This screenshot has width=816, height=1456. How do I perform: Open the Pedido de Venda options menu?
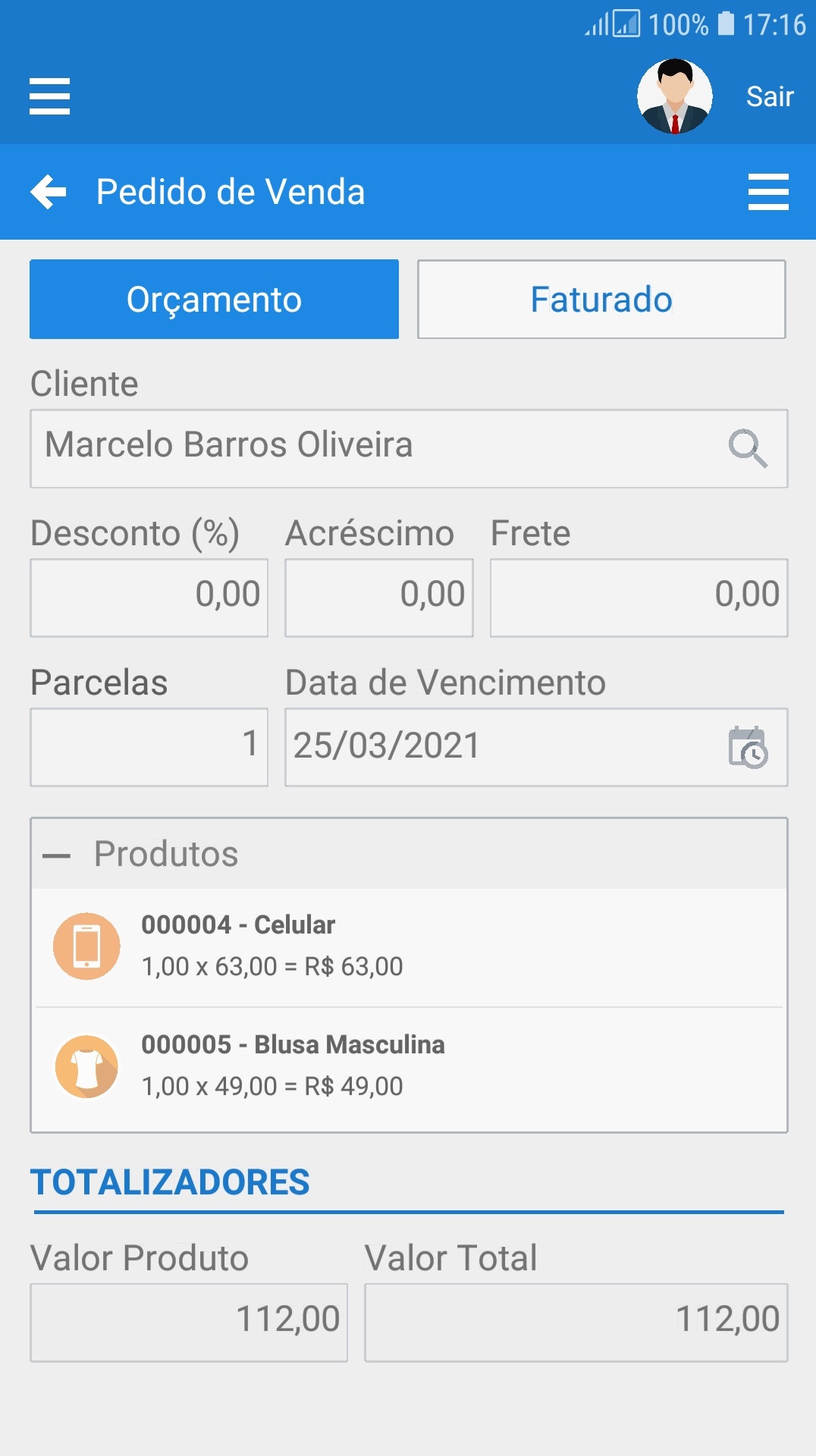click(767, 192)
